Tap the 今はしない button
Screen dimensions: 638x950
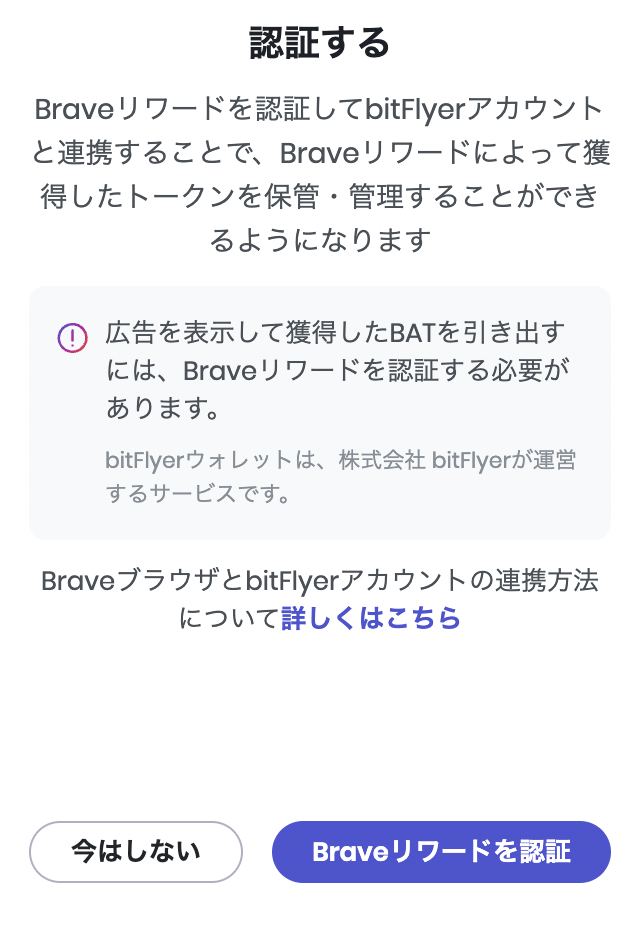136,852
